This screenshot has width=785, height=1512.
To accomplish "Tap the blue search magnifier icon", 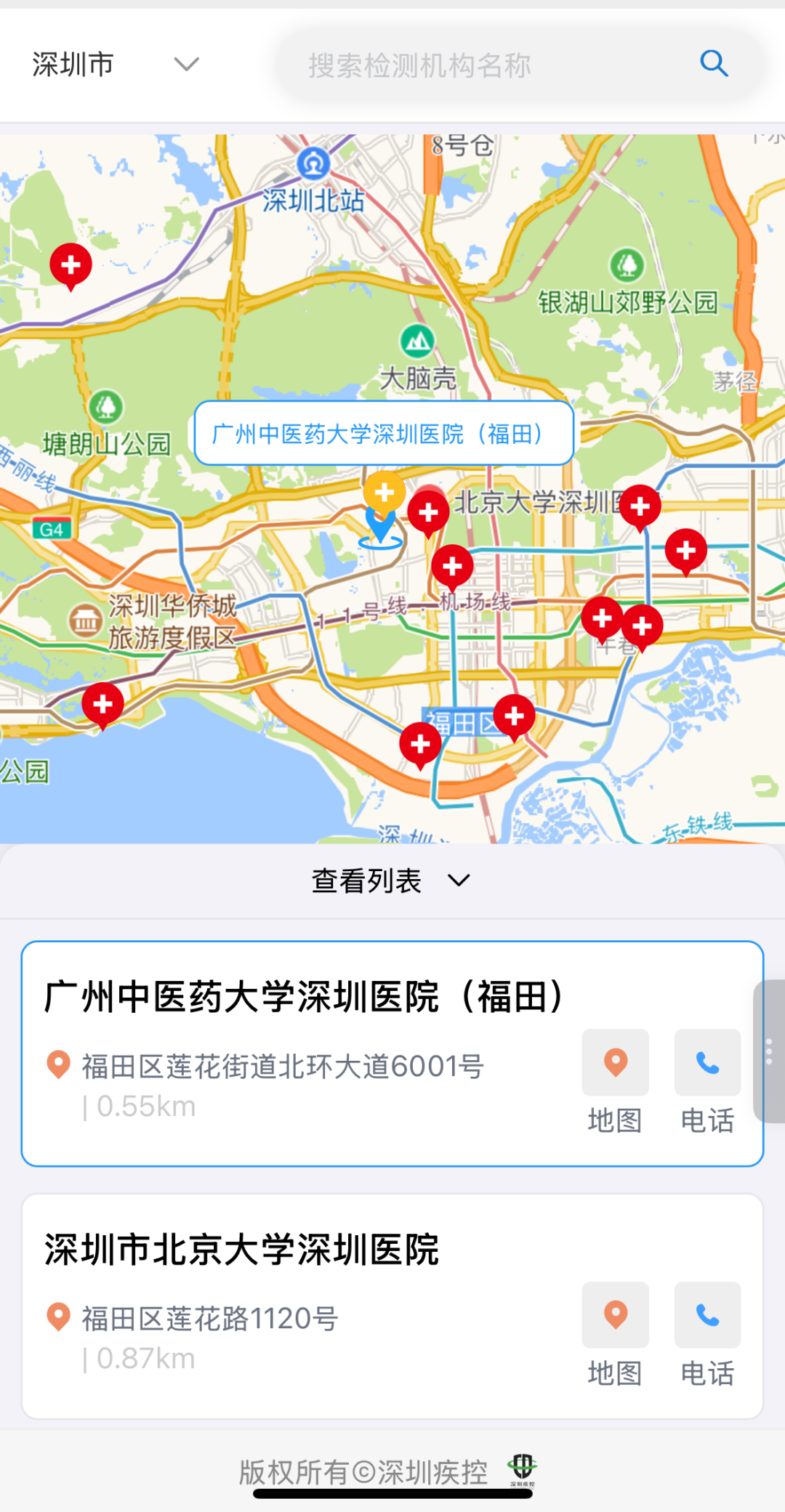I will click(714, 64).
